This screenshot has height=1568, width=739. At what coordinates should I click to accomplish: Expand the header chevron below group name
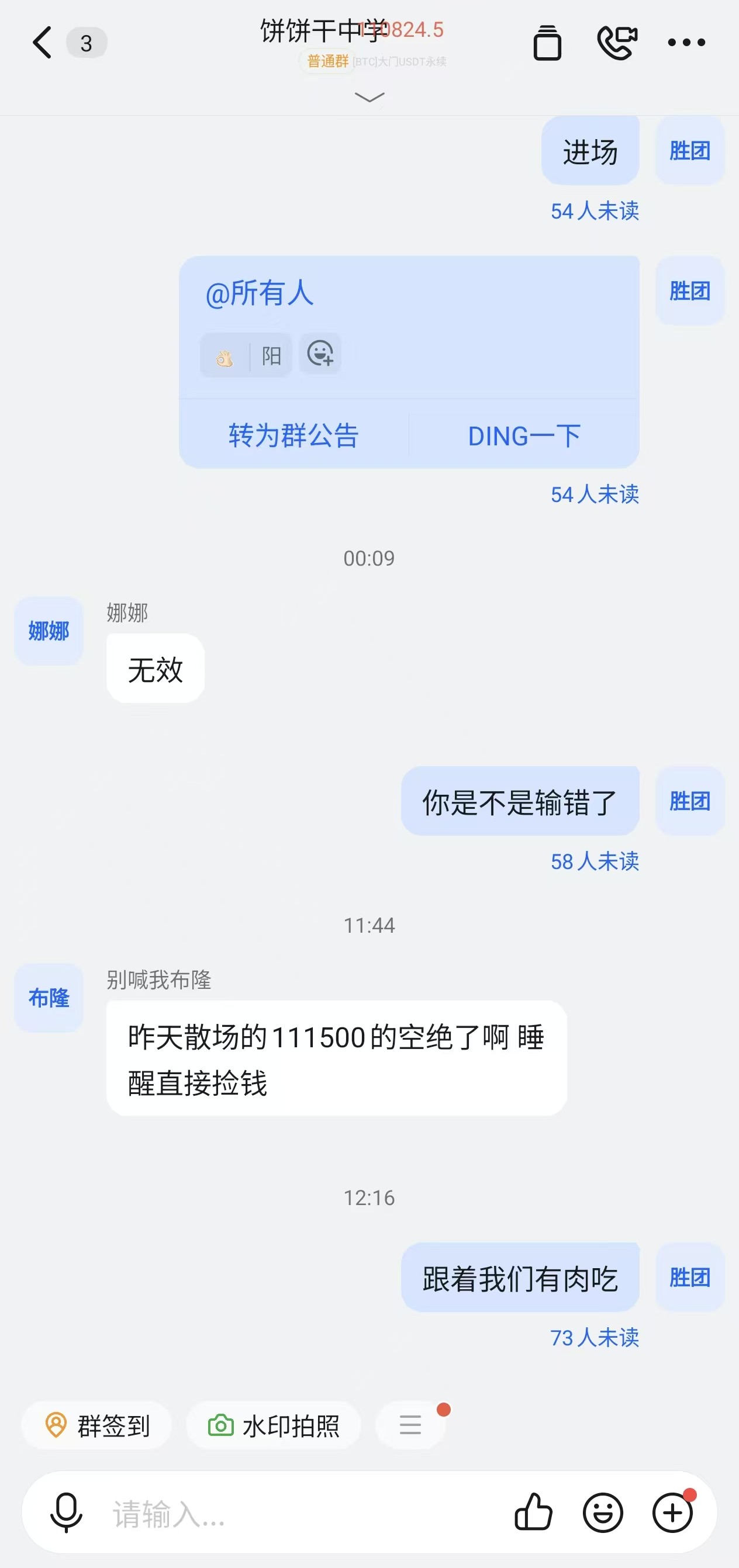click(369, 98)
